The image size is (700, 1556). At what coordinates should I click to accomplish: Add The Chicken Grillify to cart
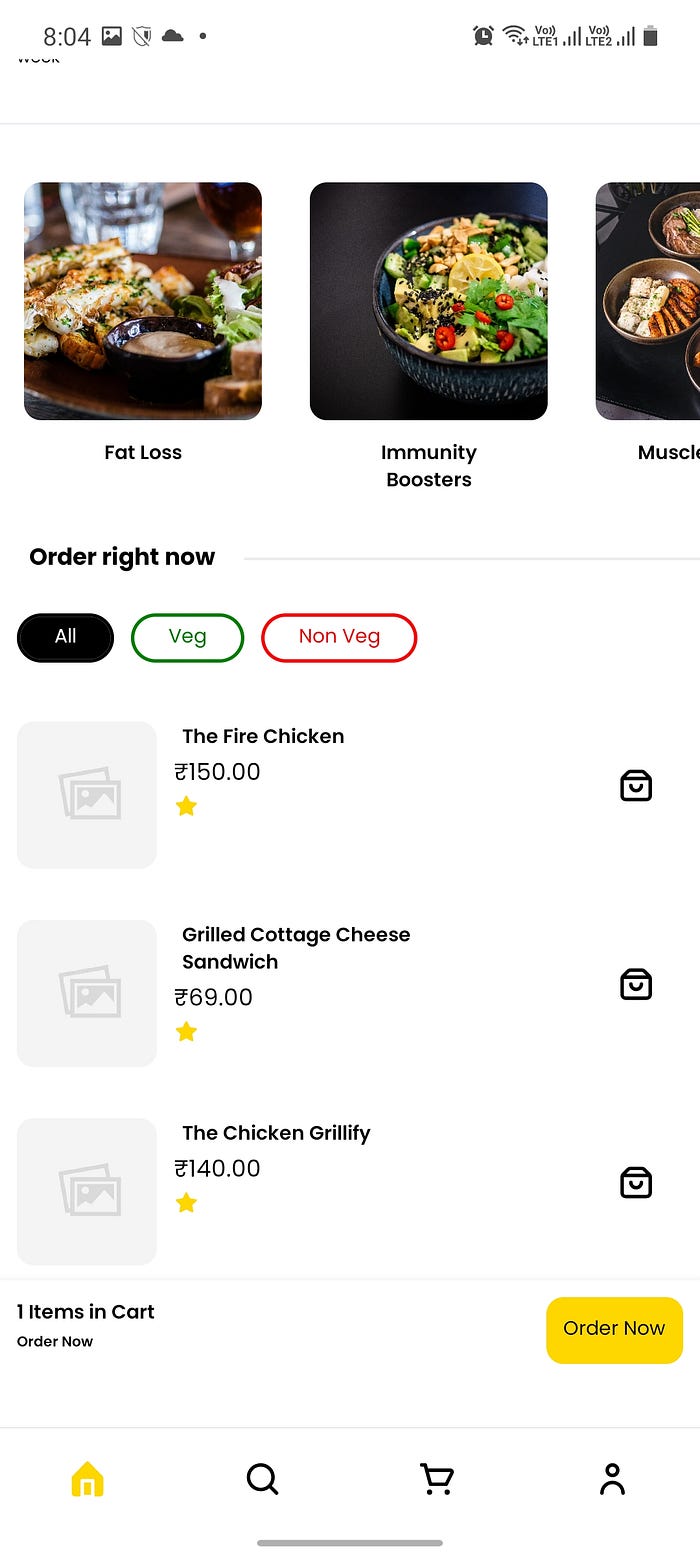coord(636,1183)
